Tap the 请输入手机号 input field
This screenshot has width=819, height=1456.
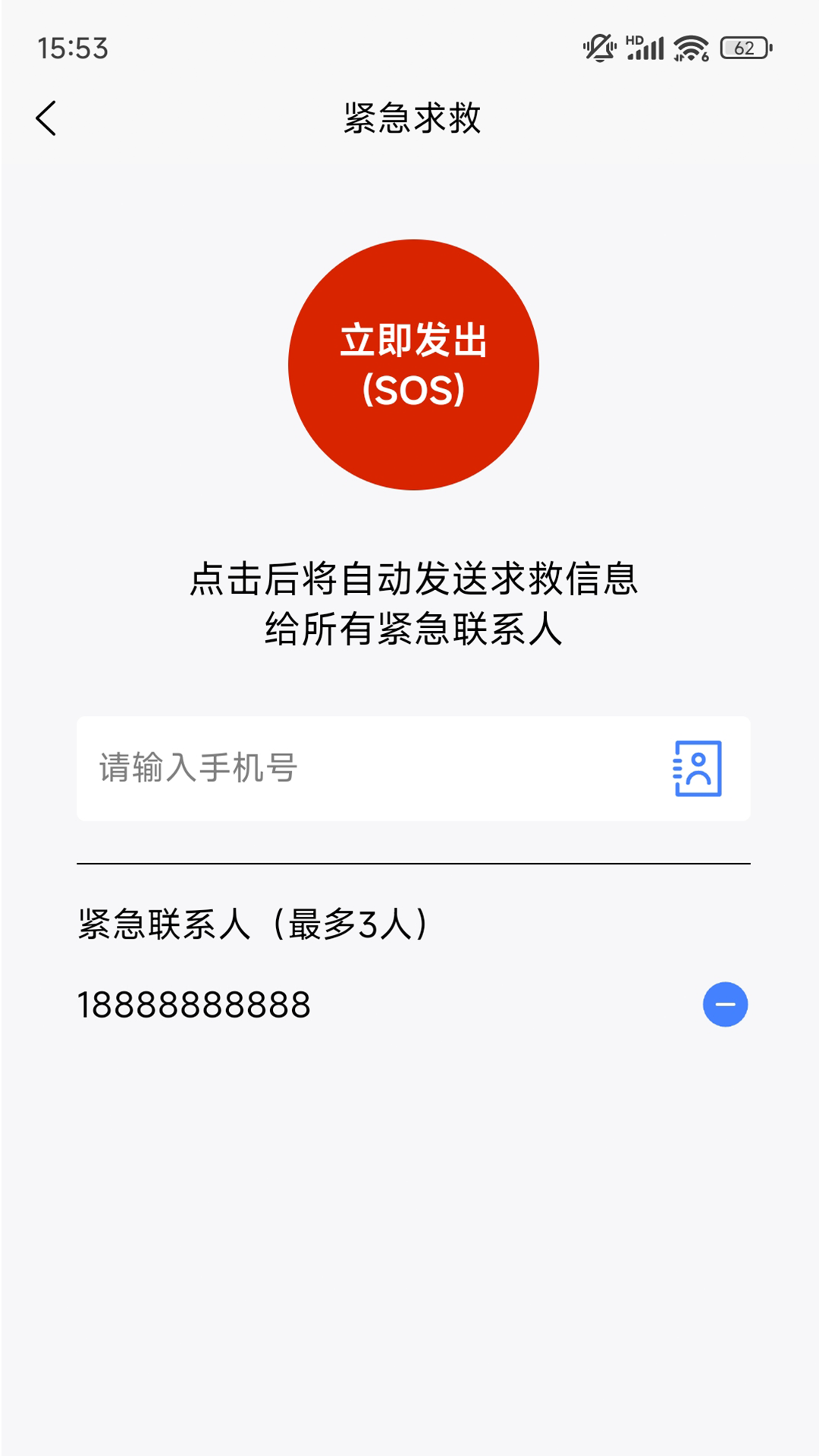tap(303, 769)
